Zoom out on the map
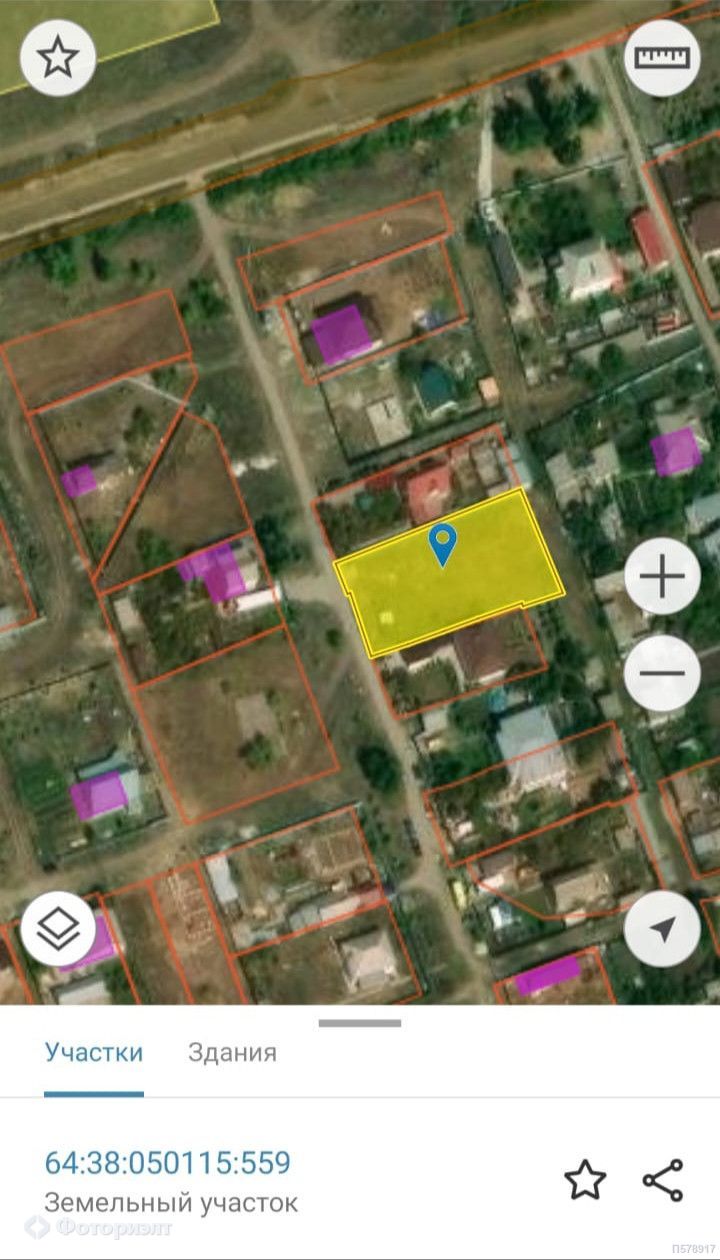The image size is (720, 1260). [x=662, y=671]
